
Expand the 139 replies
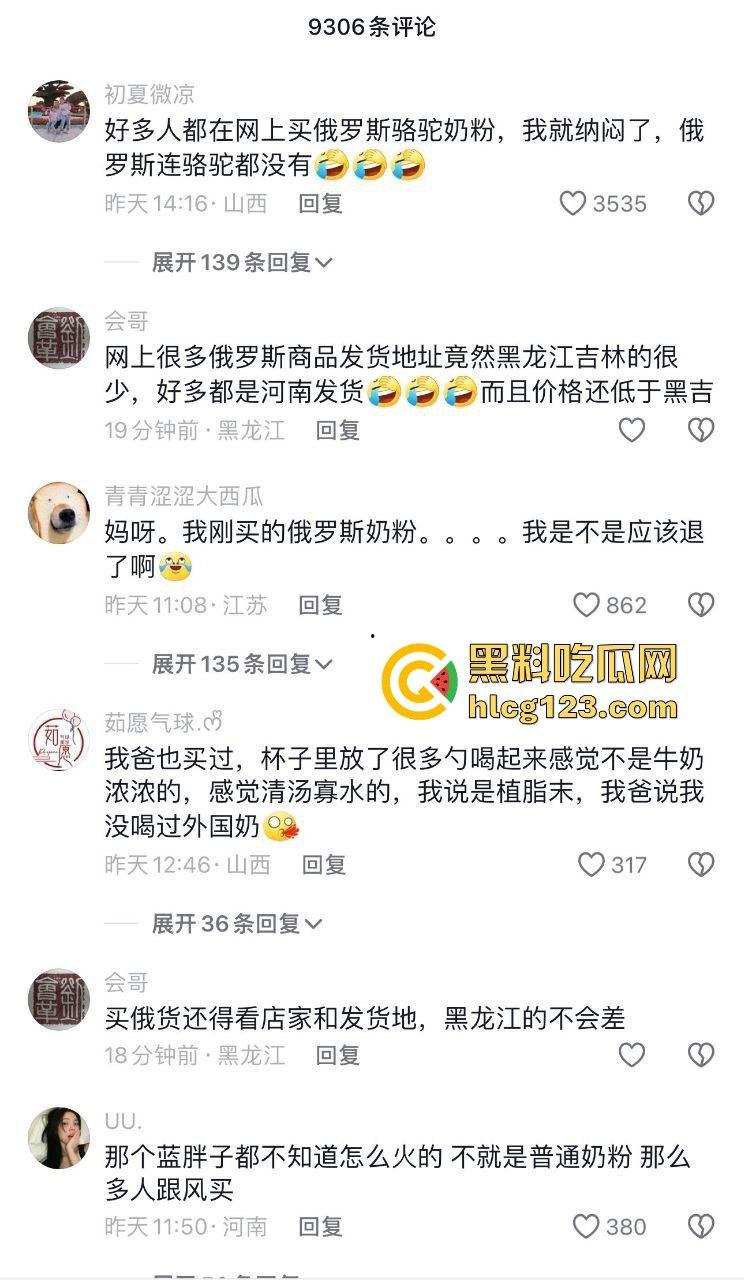(x=241, y=263)
